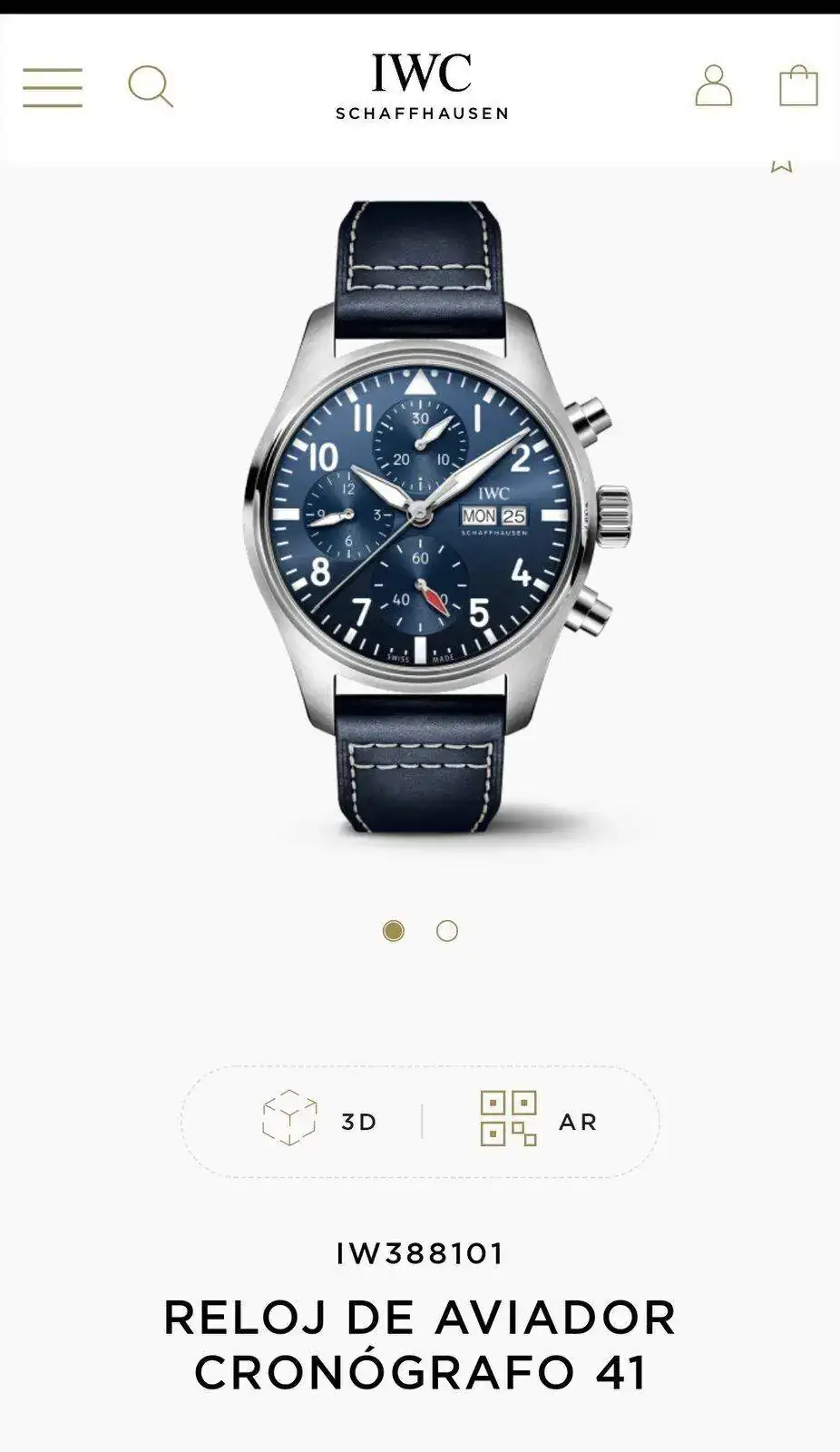This screenshot has width=840, height=1452.
Task: Open the user account icon
Action: click(x=713, y=86)
